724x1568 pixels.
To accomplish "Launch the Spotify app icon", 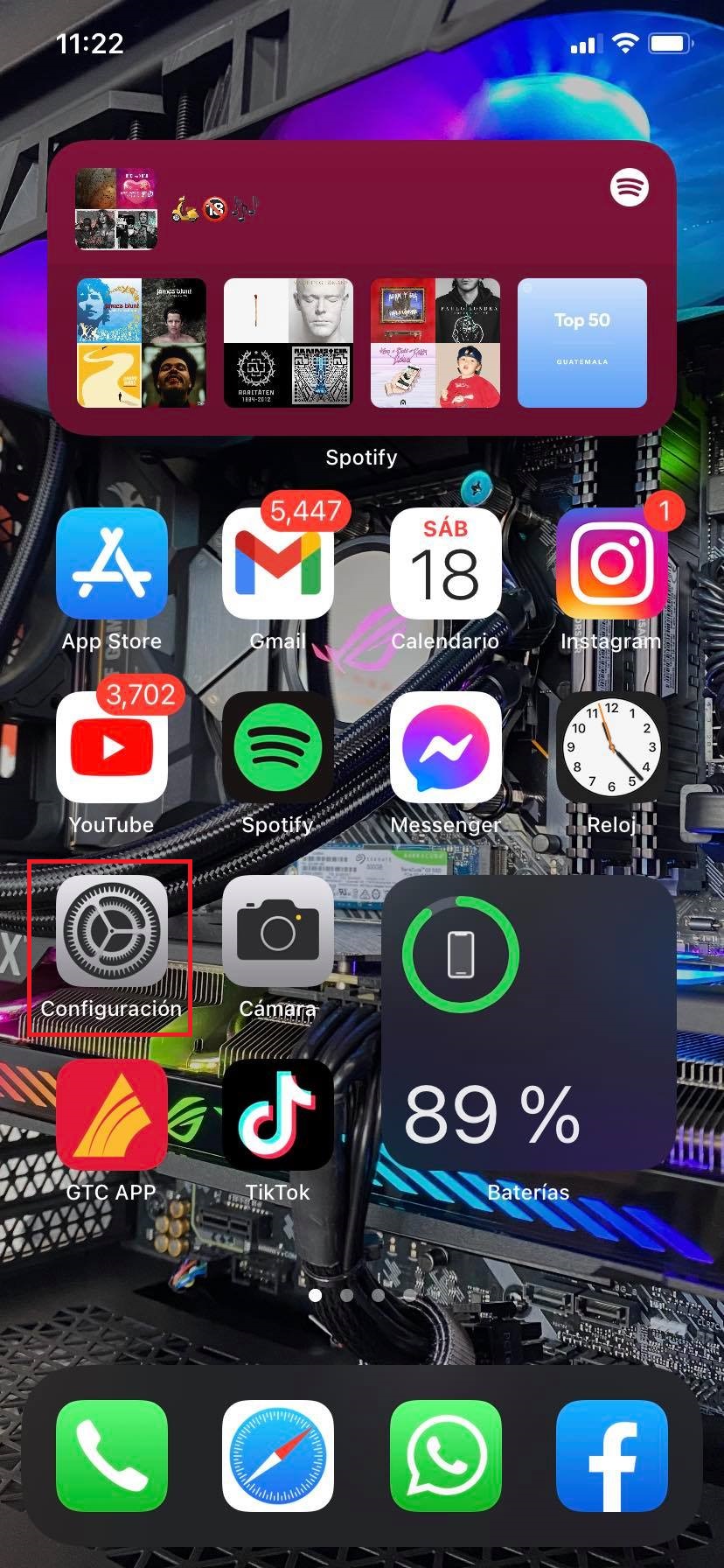I will click(x=277, y=748).
